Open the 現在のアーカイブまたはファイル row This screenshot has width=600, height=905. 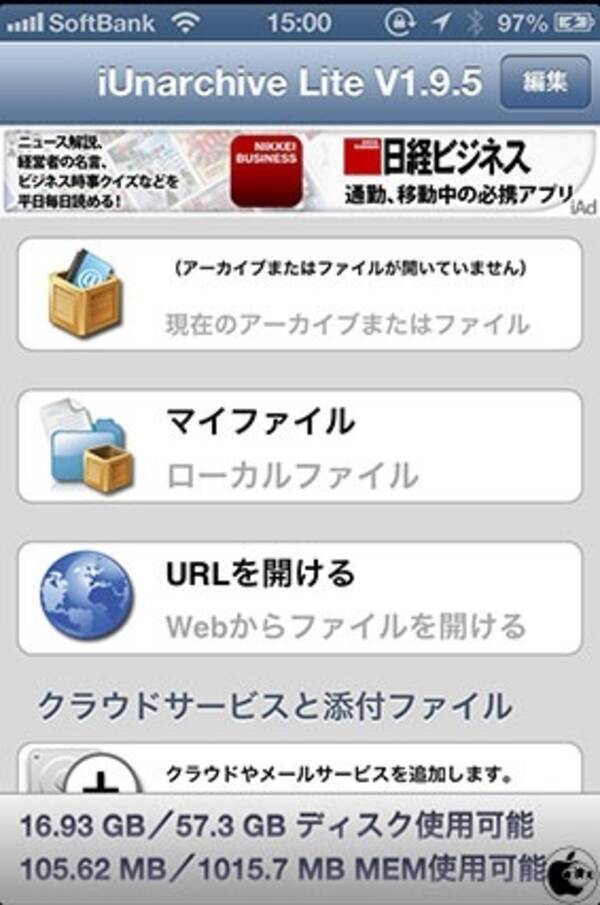299,294
